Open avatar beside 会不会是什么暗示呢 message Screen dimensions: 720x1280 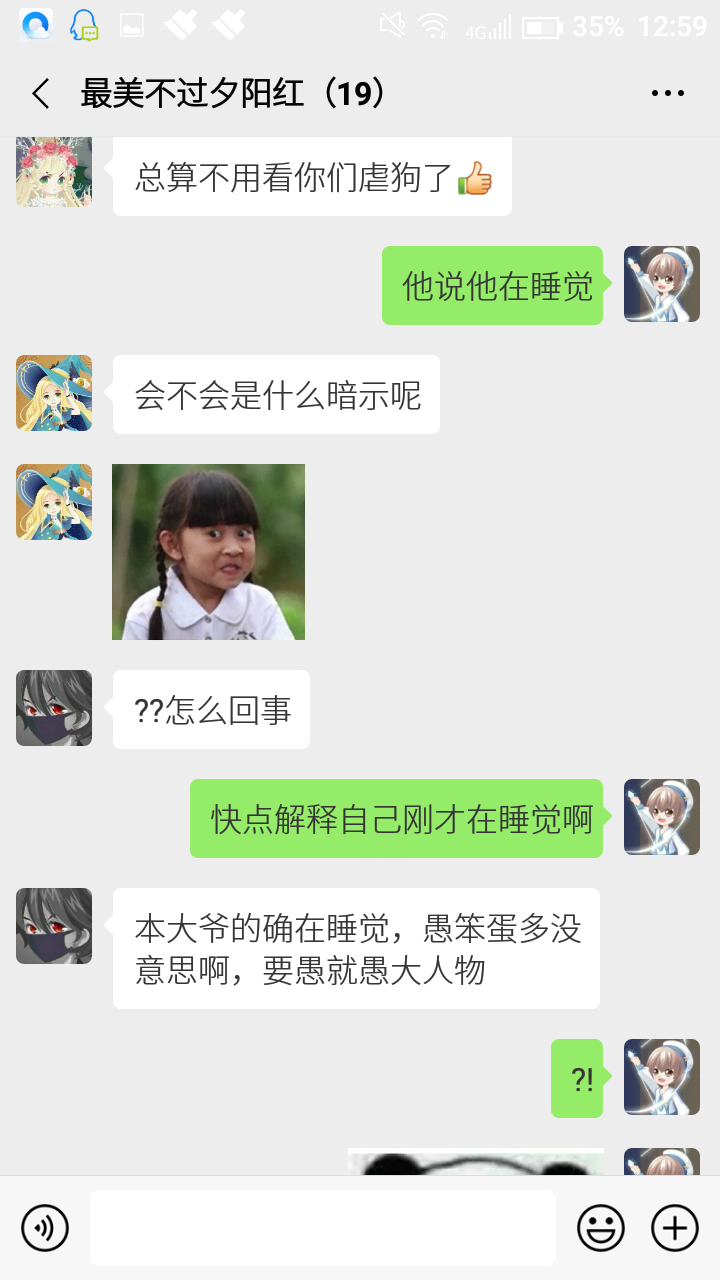[54, 393]
